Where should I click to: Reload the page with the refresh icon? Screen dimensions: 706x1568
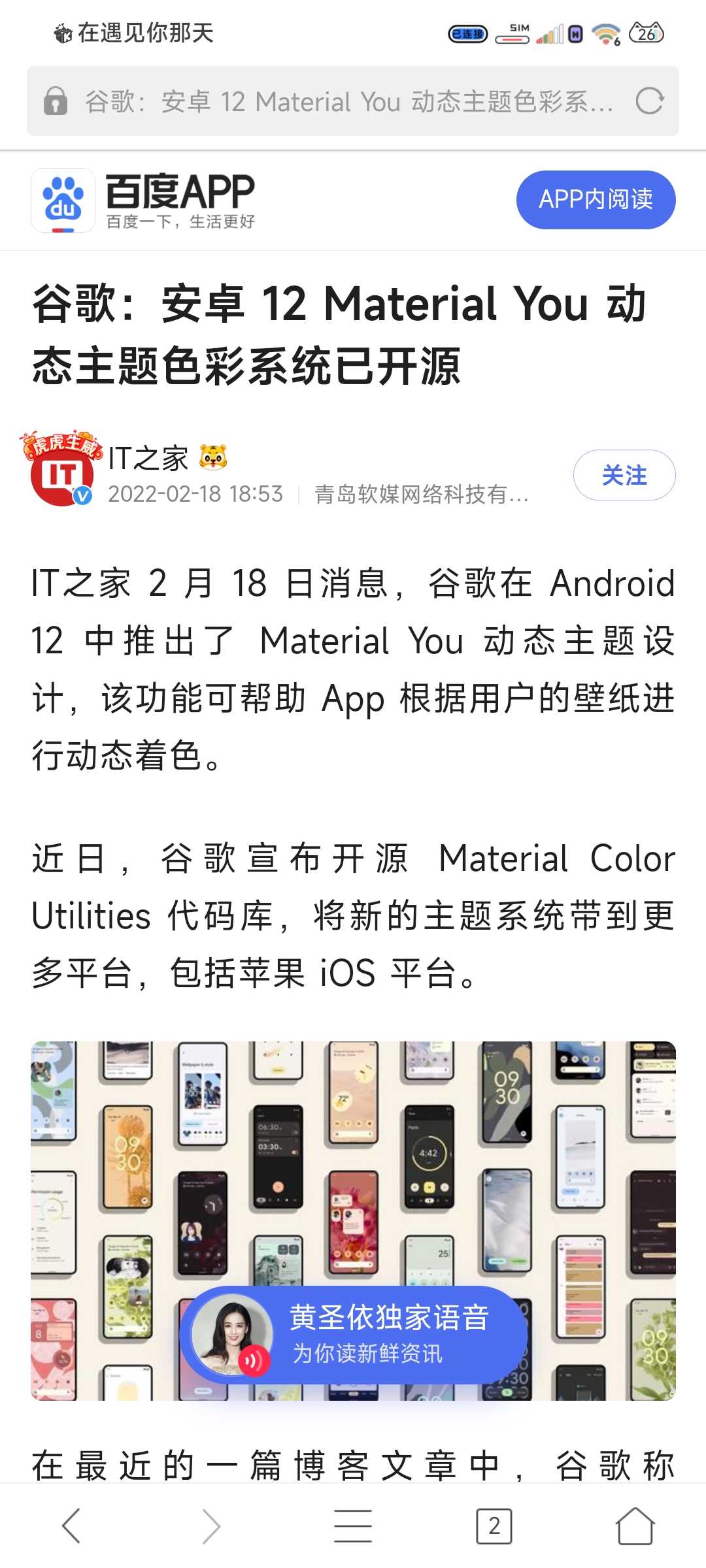coord(649,101)
